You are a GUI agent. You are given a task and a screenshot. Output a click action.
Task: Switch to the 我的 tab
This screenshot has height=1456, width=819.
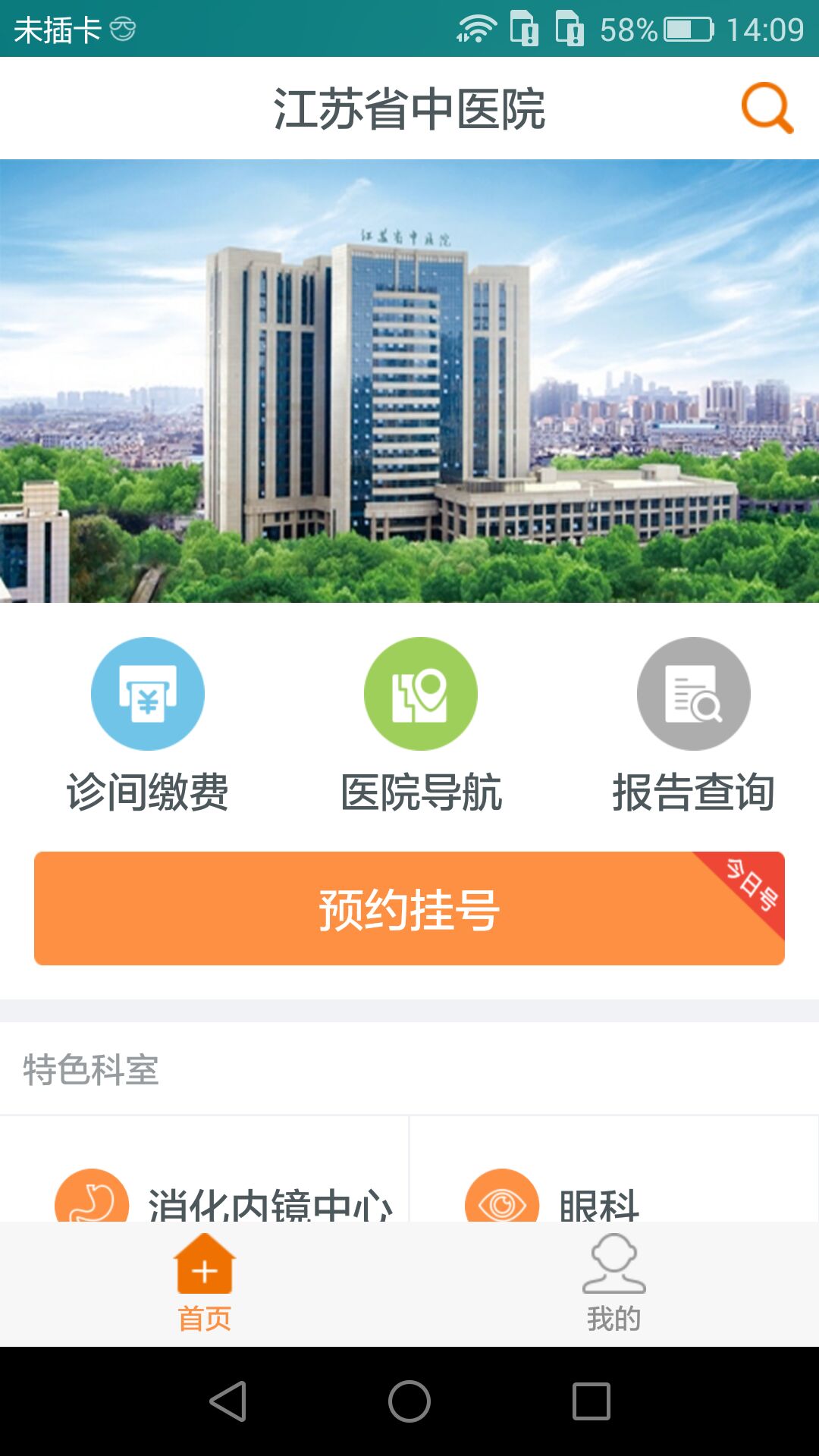(614, 1283)
